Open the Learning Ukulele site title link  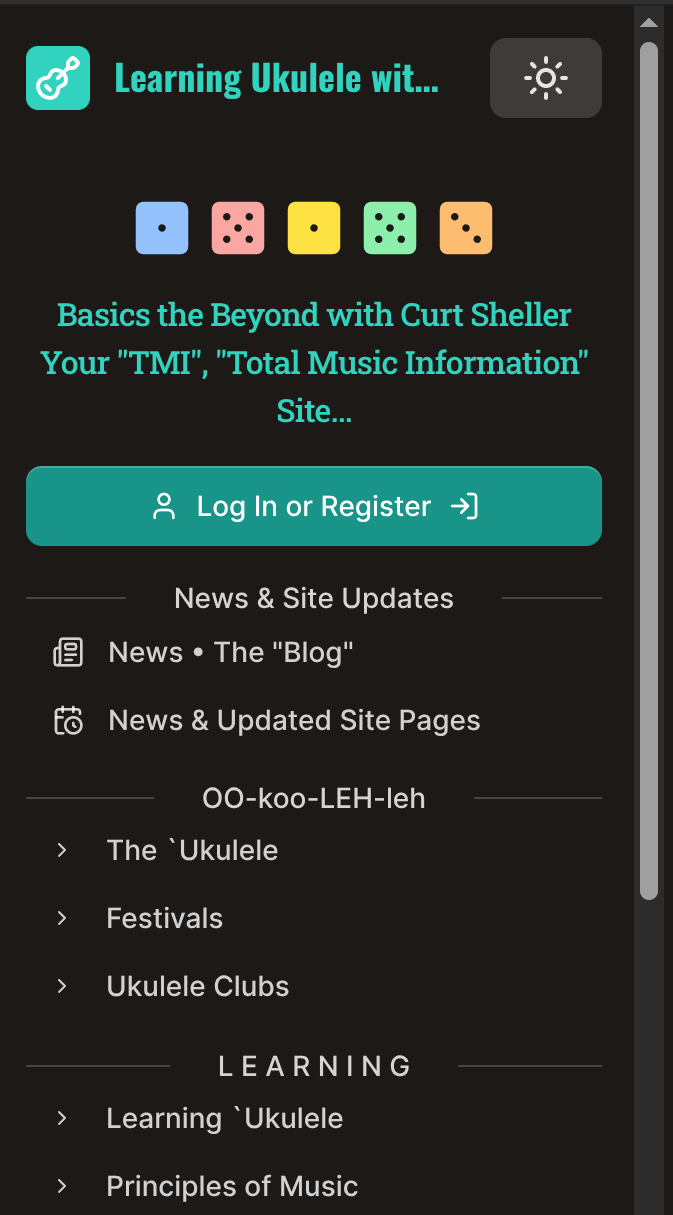pyautogui.click(x=276, y=78)
